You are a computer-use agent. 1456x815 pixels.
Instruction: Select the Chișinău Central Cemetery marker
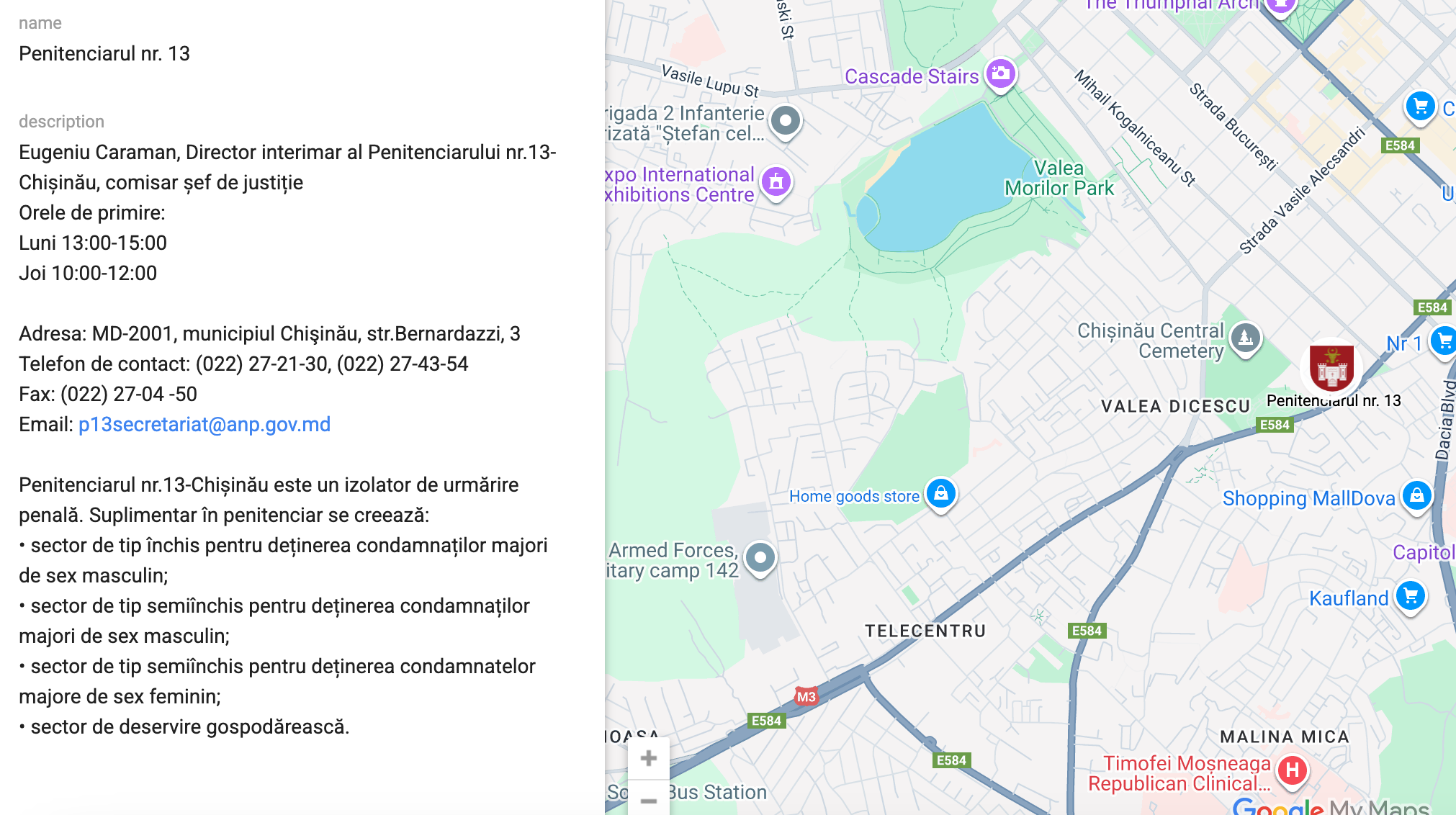tap(1246, 338)
